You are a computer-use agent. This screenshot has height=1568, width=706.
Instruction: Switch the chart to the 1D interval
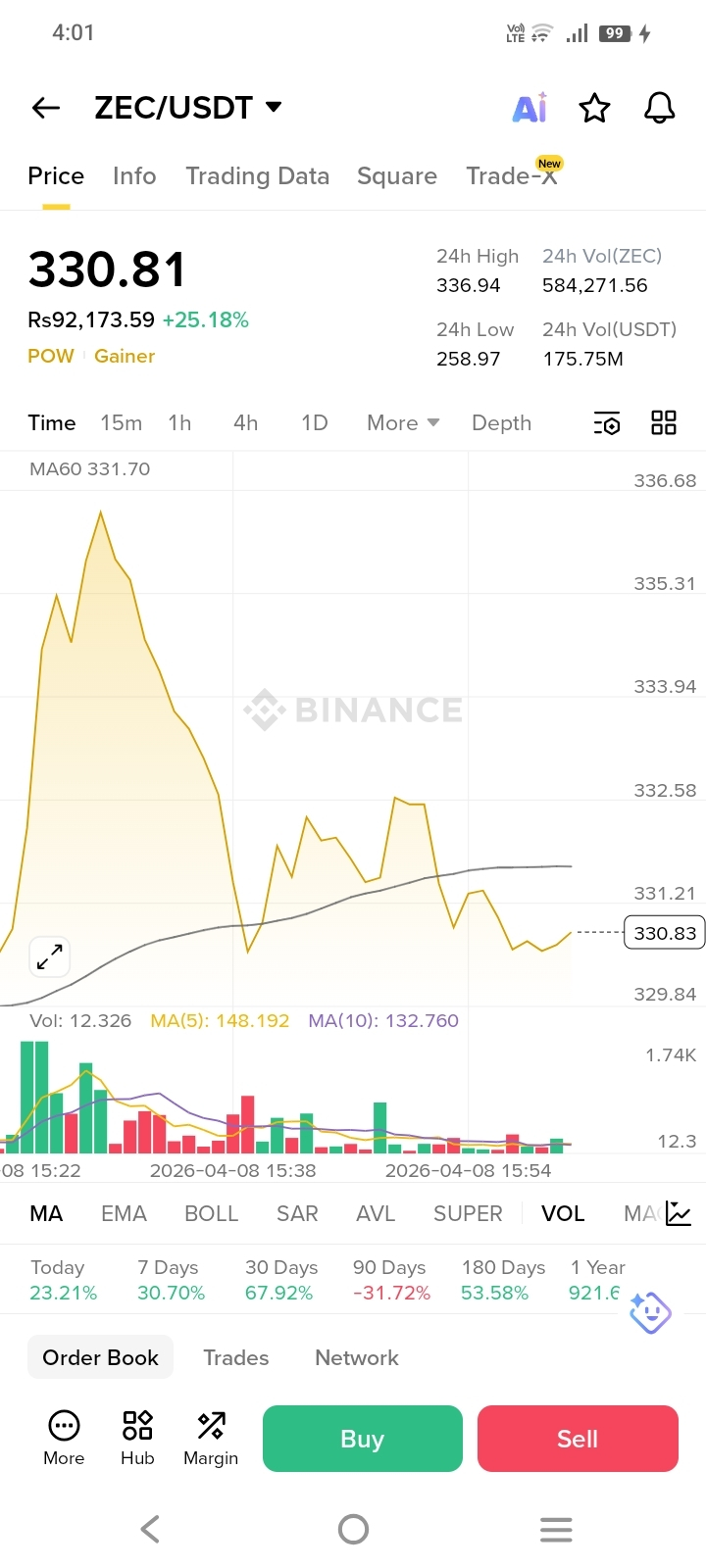pos(314,423)
